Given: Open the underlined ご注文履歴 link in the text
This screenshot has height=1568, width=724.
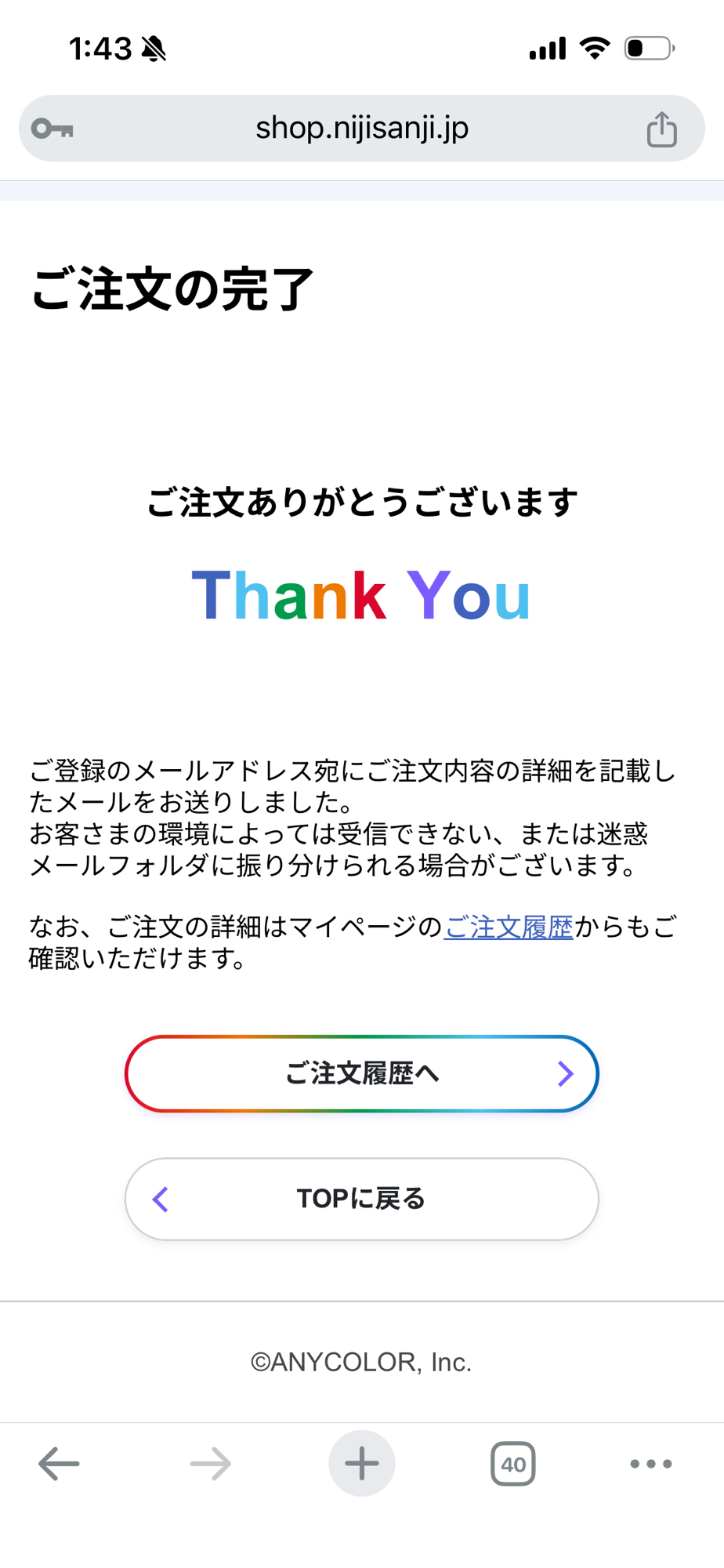Looking at the screenshot, I should [x=509, y=927].
